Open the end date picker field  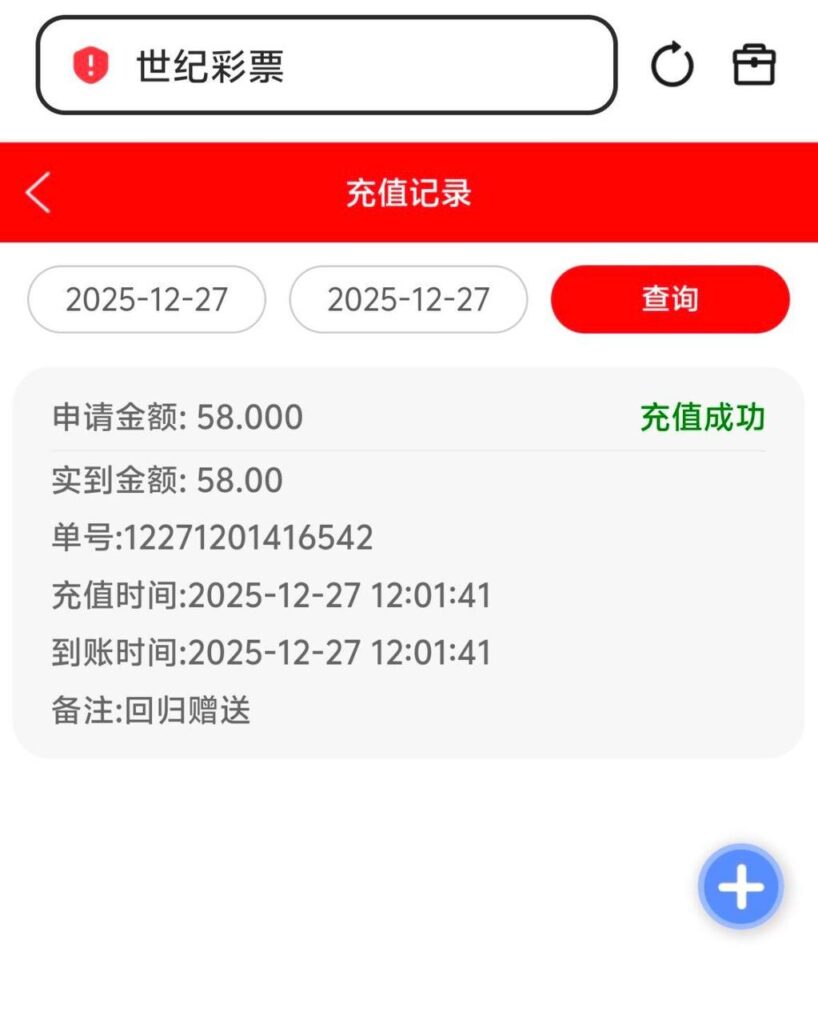point(408,299)
